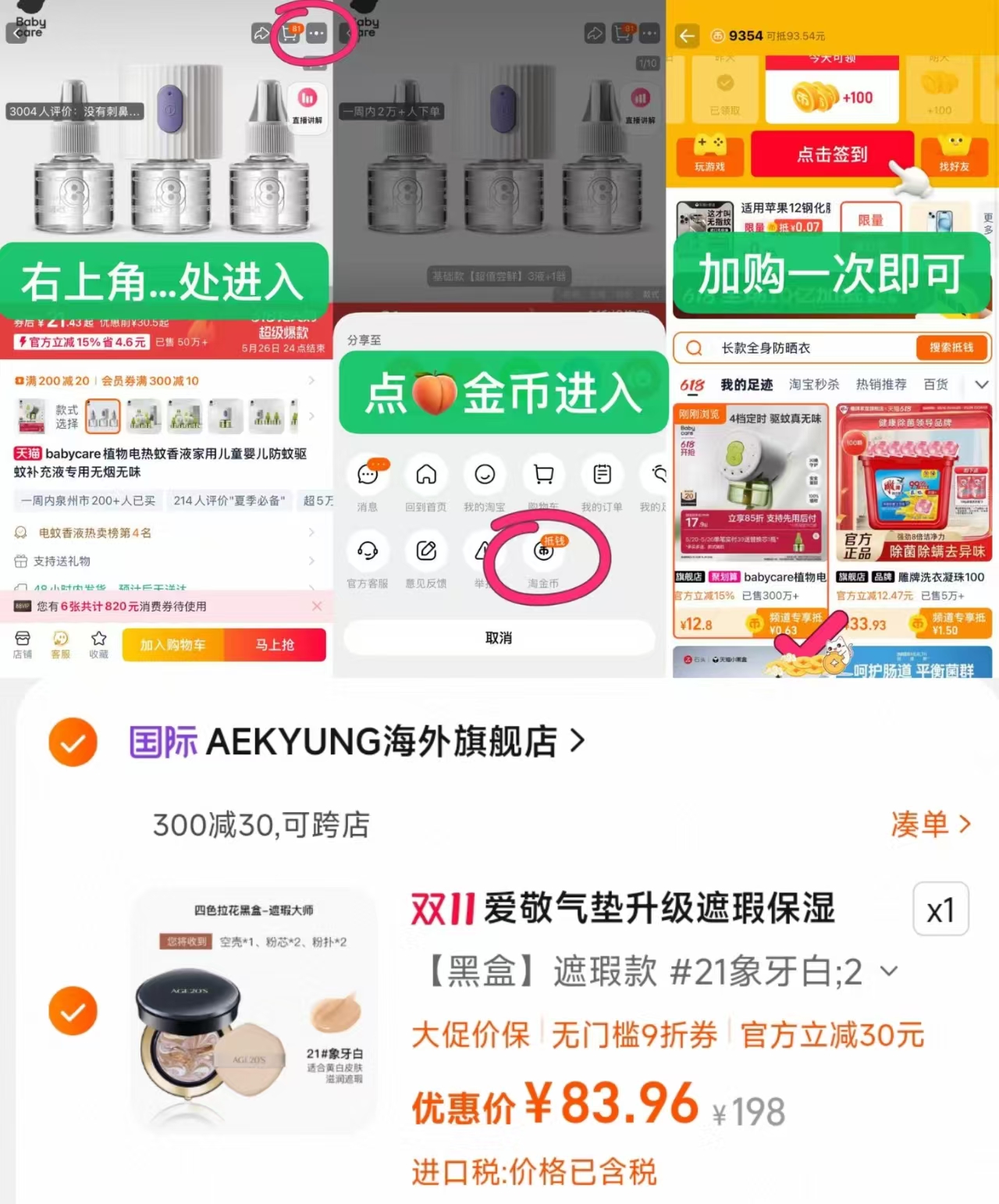Viewport: 999px width, 1204px height.
Task: Uncheck the 爱敬气垫 cushion product
Action: (73, 1010)
